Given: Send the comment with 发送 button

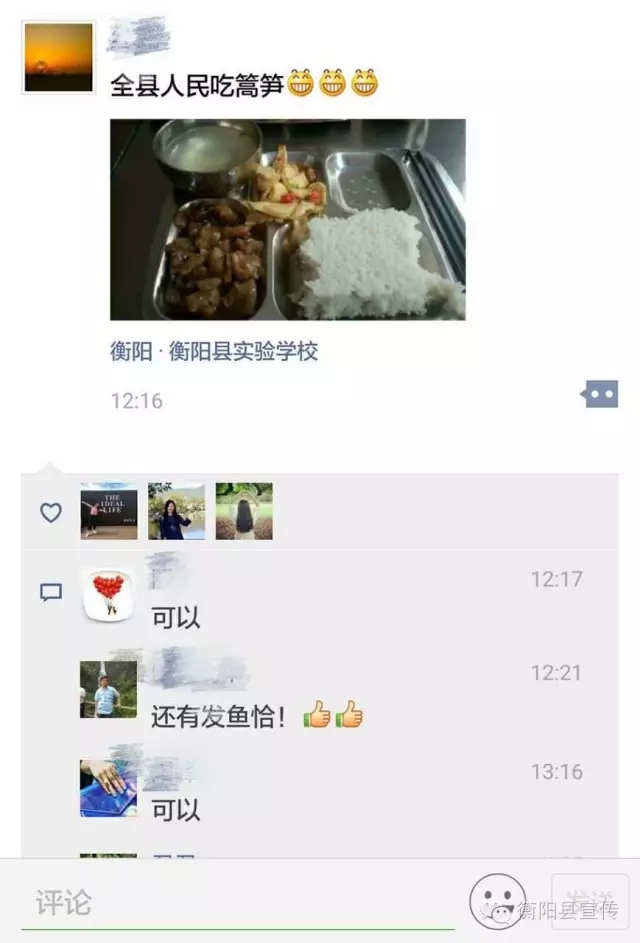Looking at the screenshot, I should (589, 902).
